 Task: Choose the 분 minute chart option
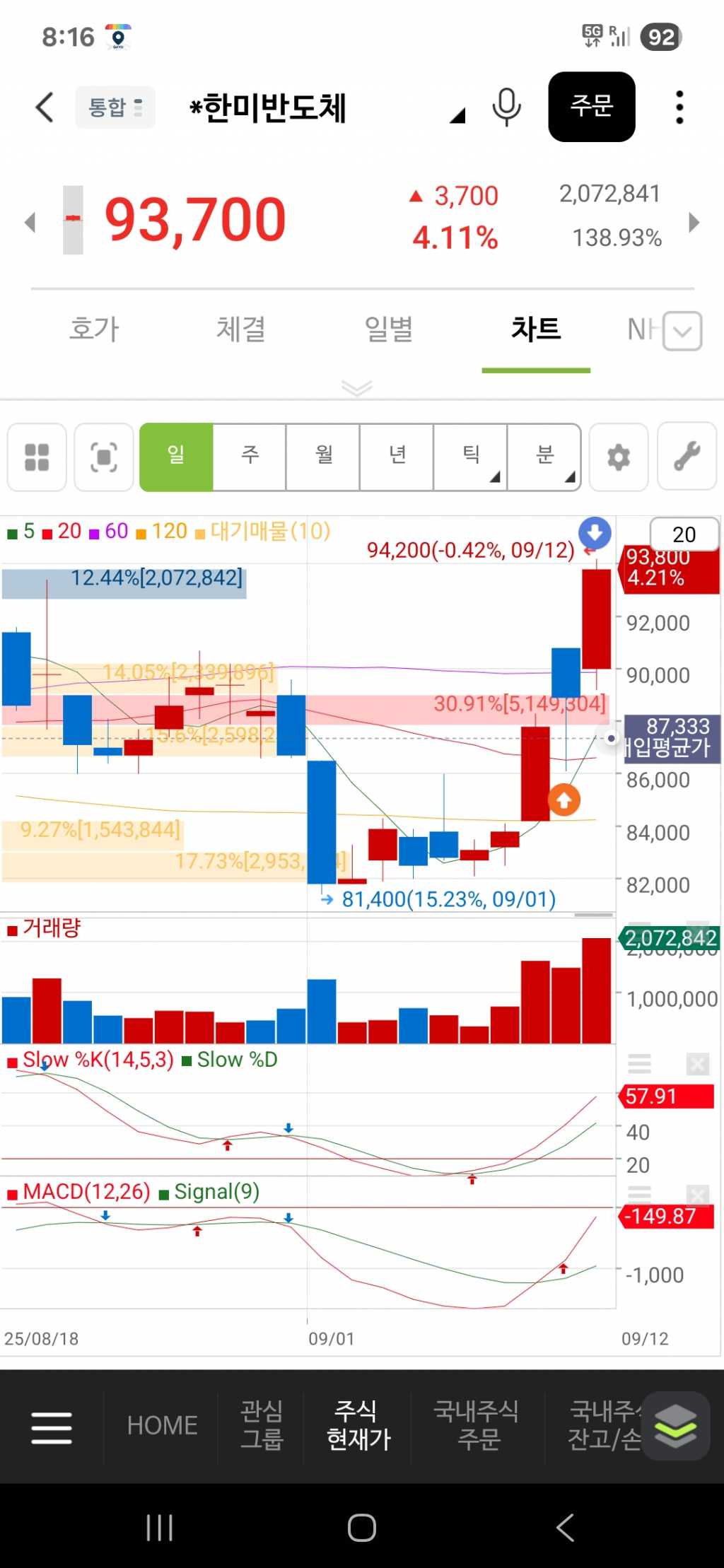(544, 457)
